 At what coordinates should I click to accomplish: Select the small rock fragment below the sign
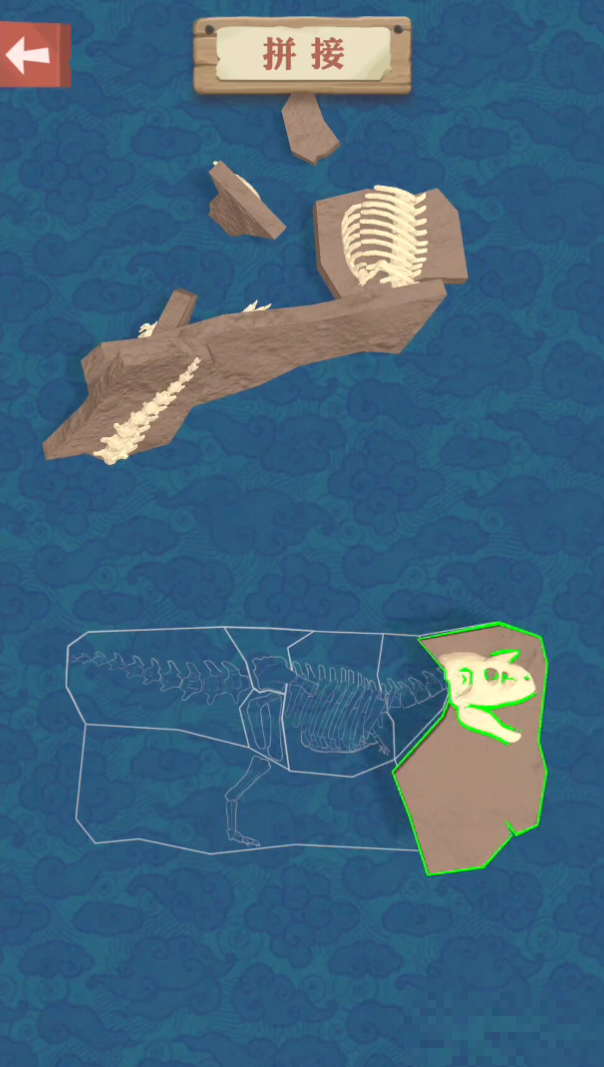pos(309,128)
